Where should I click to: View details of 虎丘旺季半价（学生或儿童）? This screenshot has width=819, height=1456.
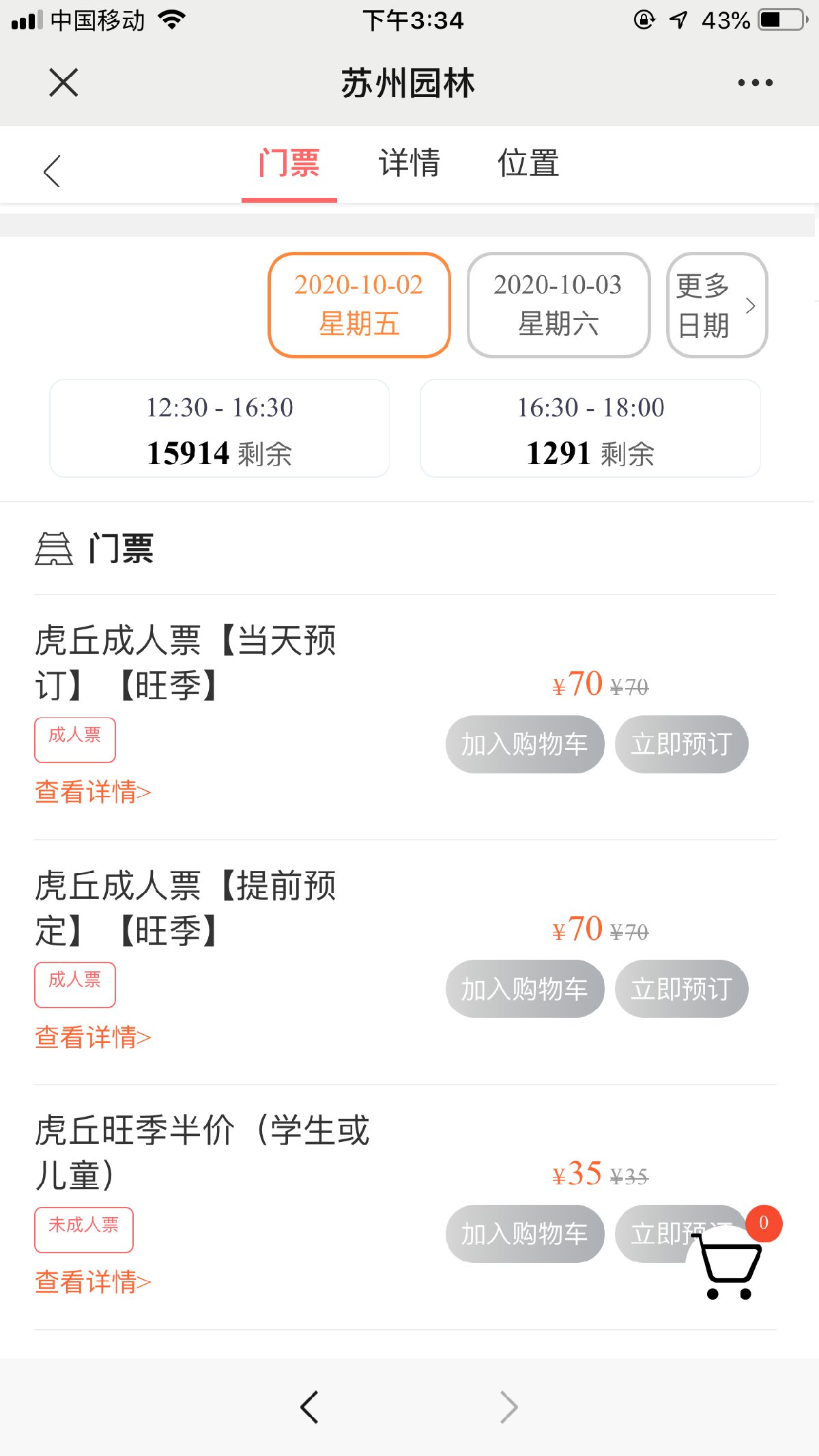(x=93, y=1281)
